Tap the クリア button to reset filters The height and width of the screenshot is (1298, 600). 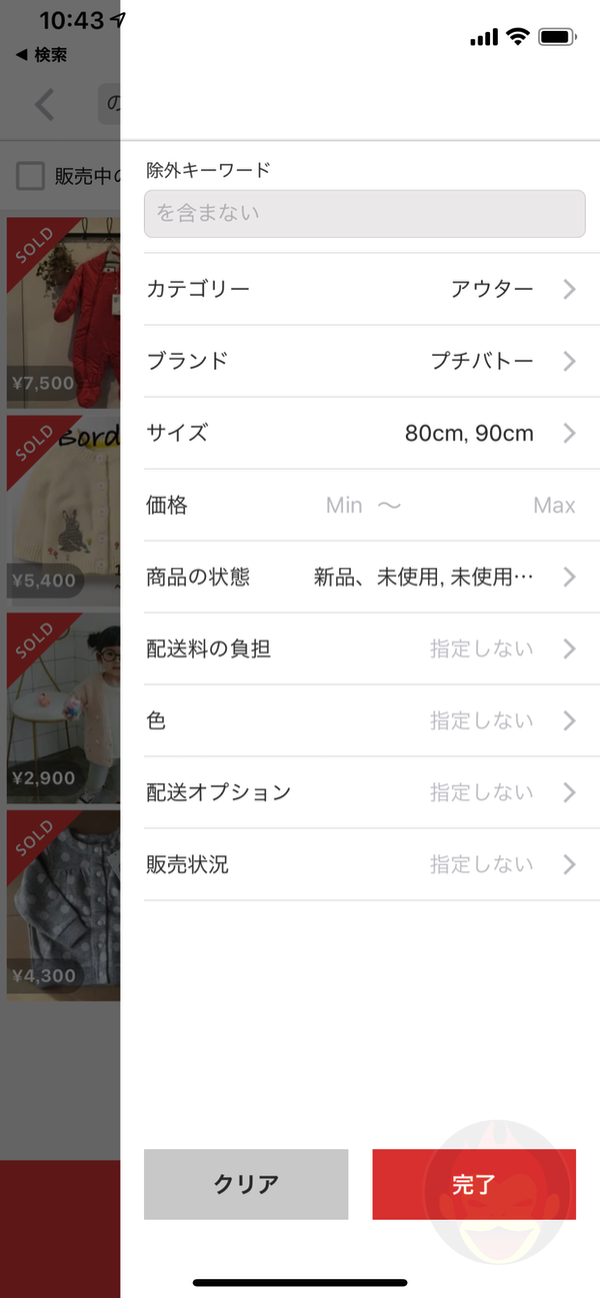click(x=246, y=1184)
